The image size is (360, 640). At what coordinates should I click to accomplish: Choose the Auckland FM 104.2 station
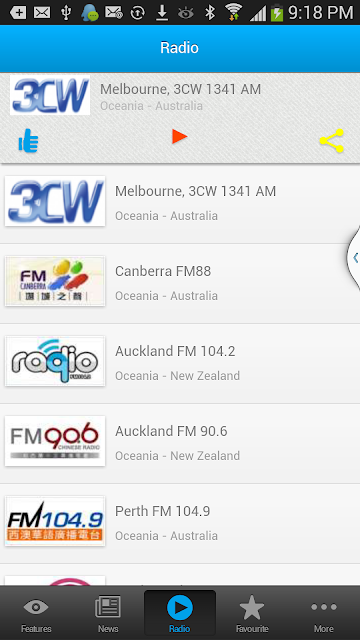coord(180,364)
